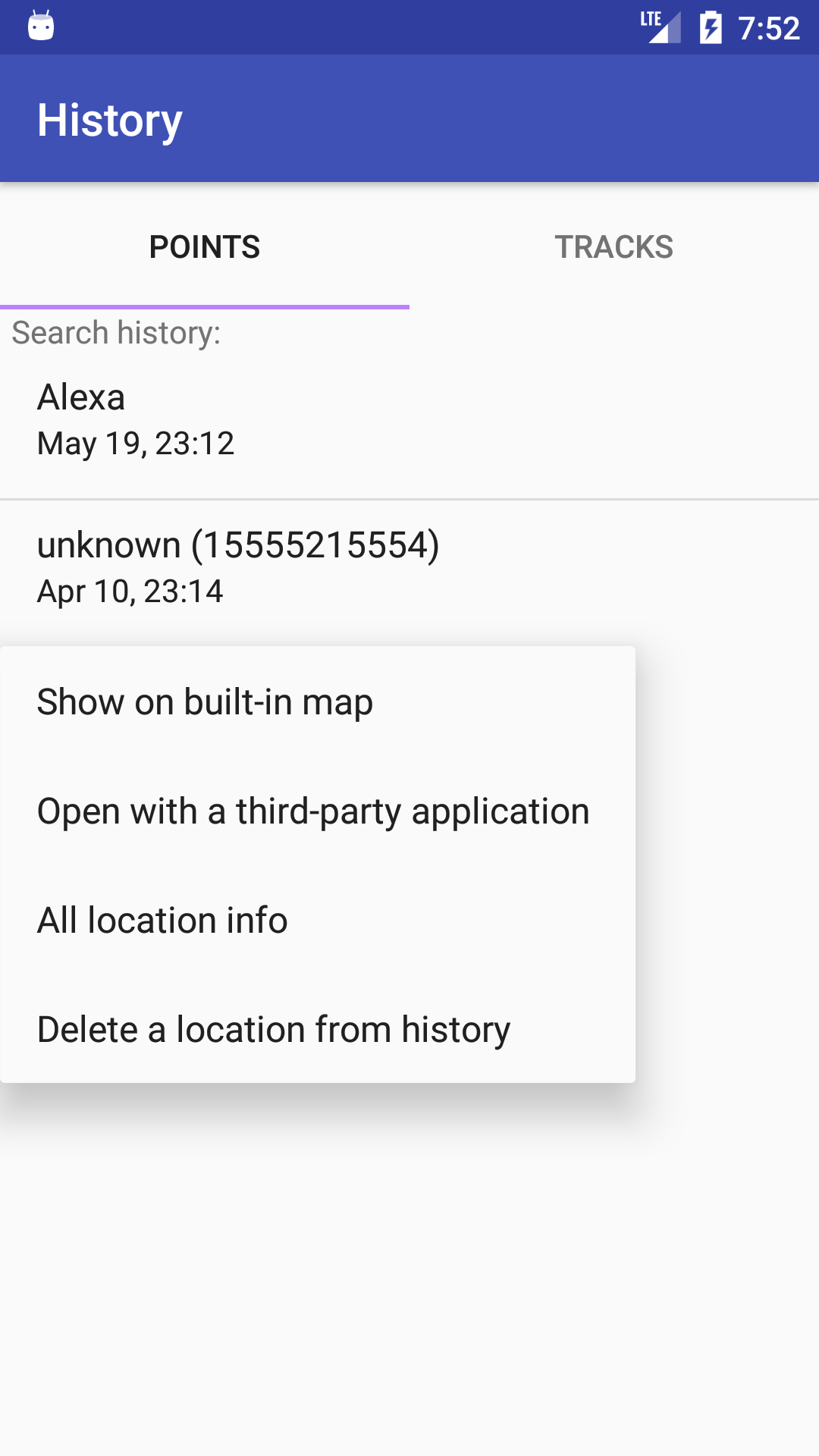Switch to the Tracks tab
This screenshot has height=1456, width=819.
coord(613,247)
